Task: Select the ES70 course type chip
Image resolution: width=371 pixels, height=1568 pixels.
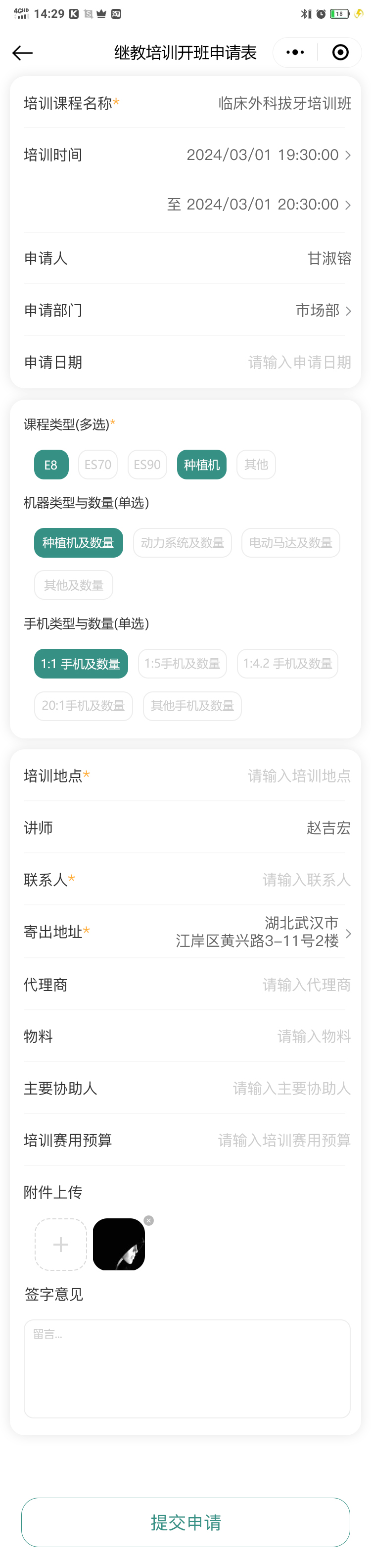Action: 98,465
